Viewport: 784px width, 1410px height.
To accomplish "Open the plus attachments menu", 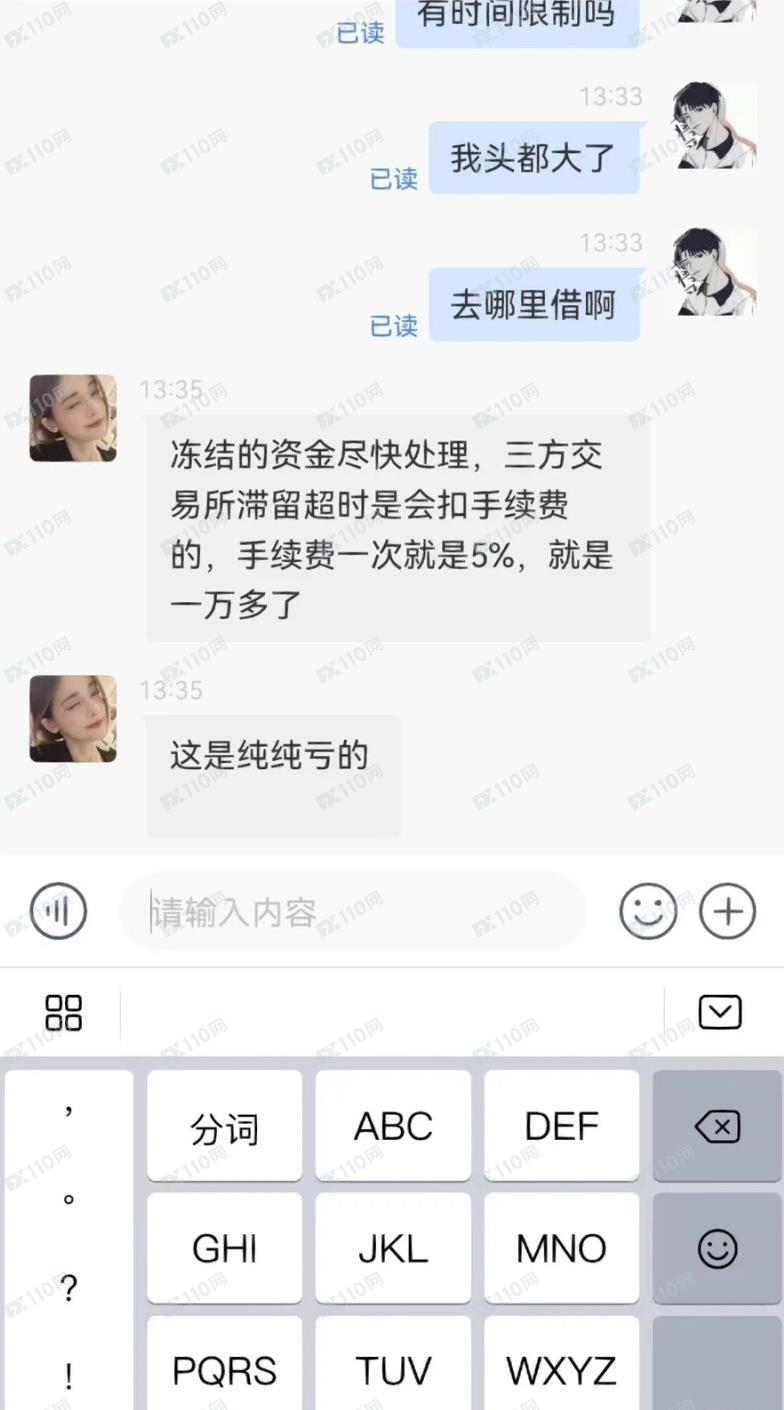I will click(727, 911).
